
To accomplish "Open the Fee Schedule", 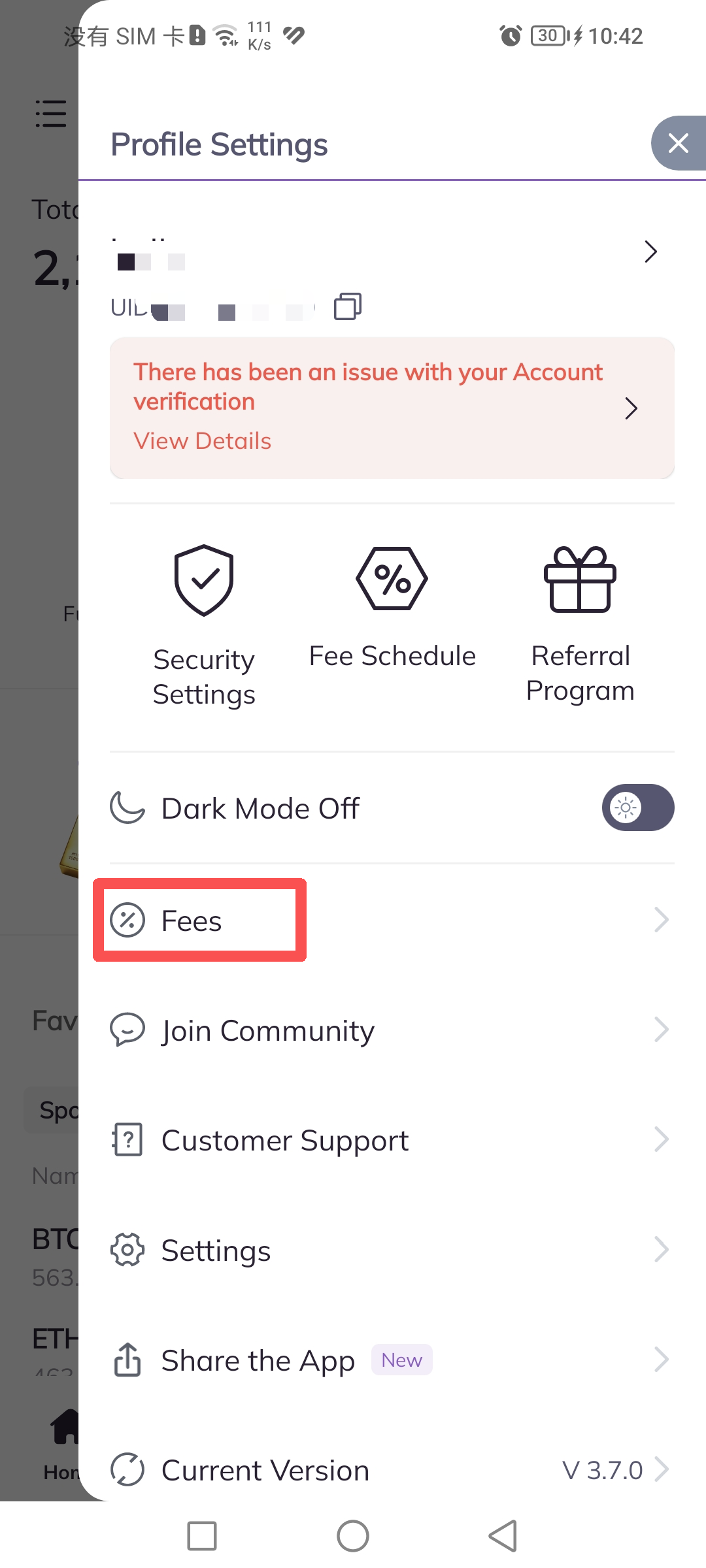I will tap(392, 608).
